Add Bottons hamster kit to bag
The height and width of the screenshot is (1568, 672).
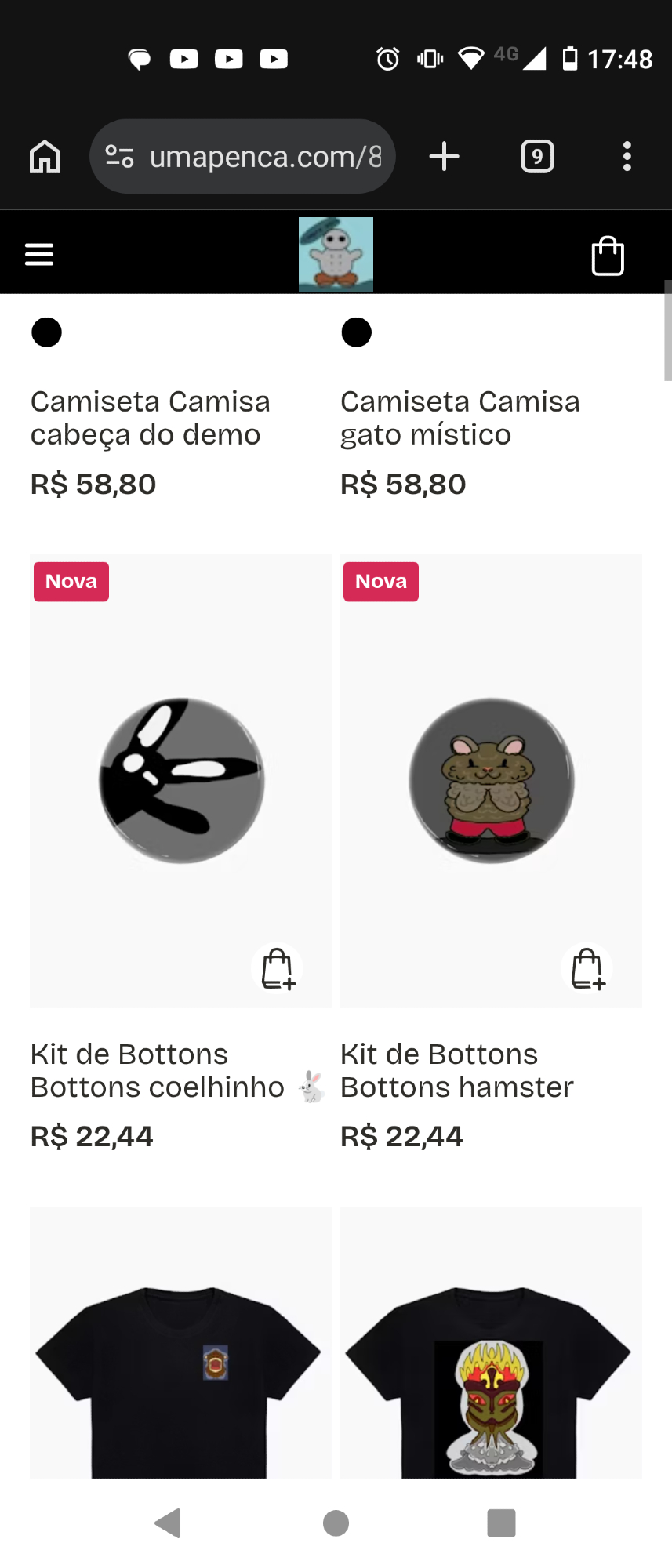[587, 969]
